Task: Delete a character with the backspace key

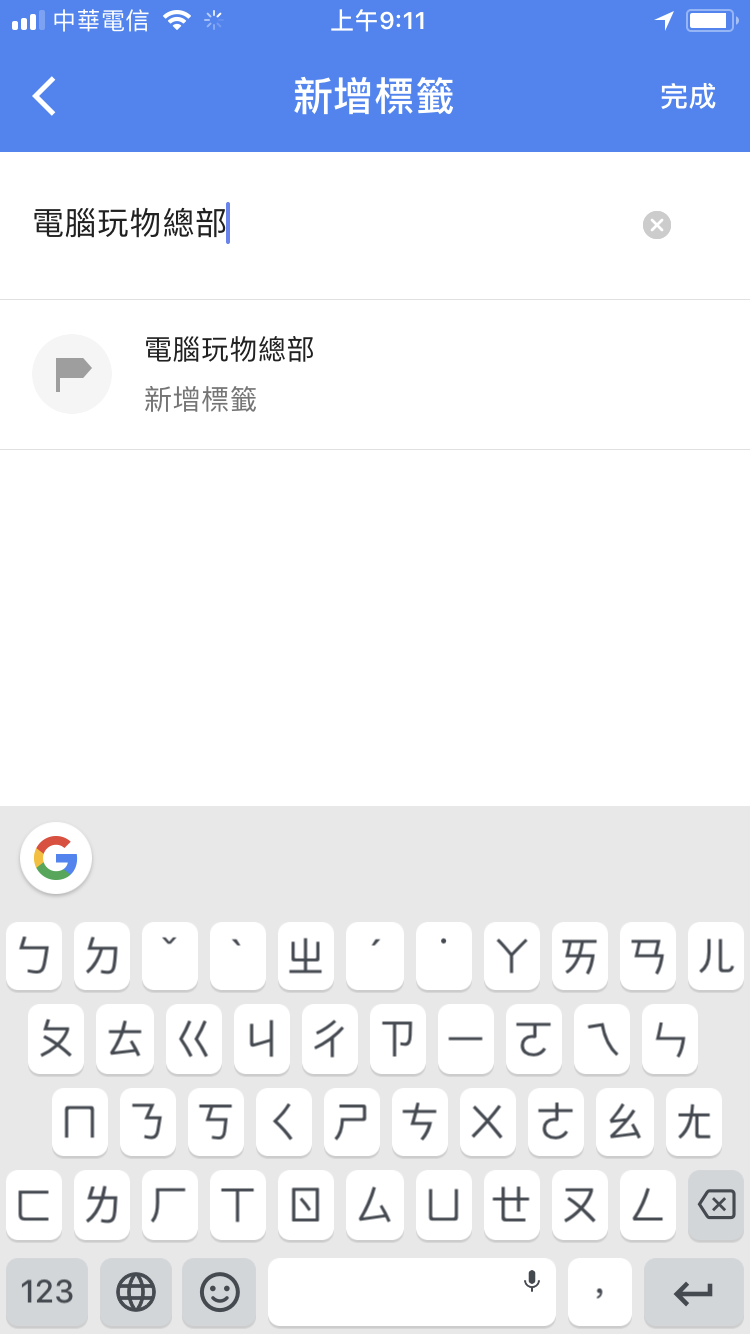Action: (716, 1205)
